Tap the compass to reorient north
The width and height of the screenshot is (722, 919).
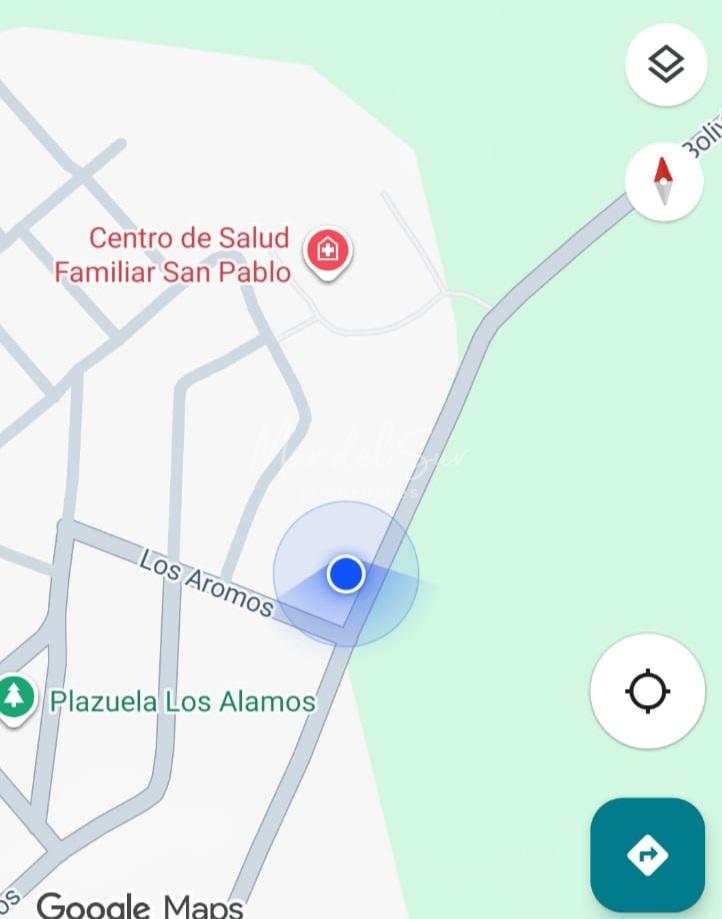[663, 181]
